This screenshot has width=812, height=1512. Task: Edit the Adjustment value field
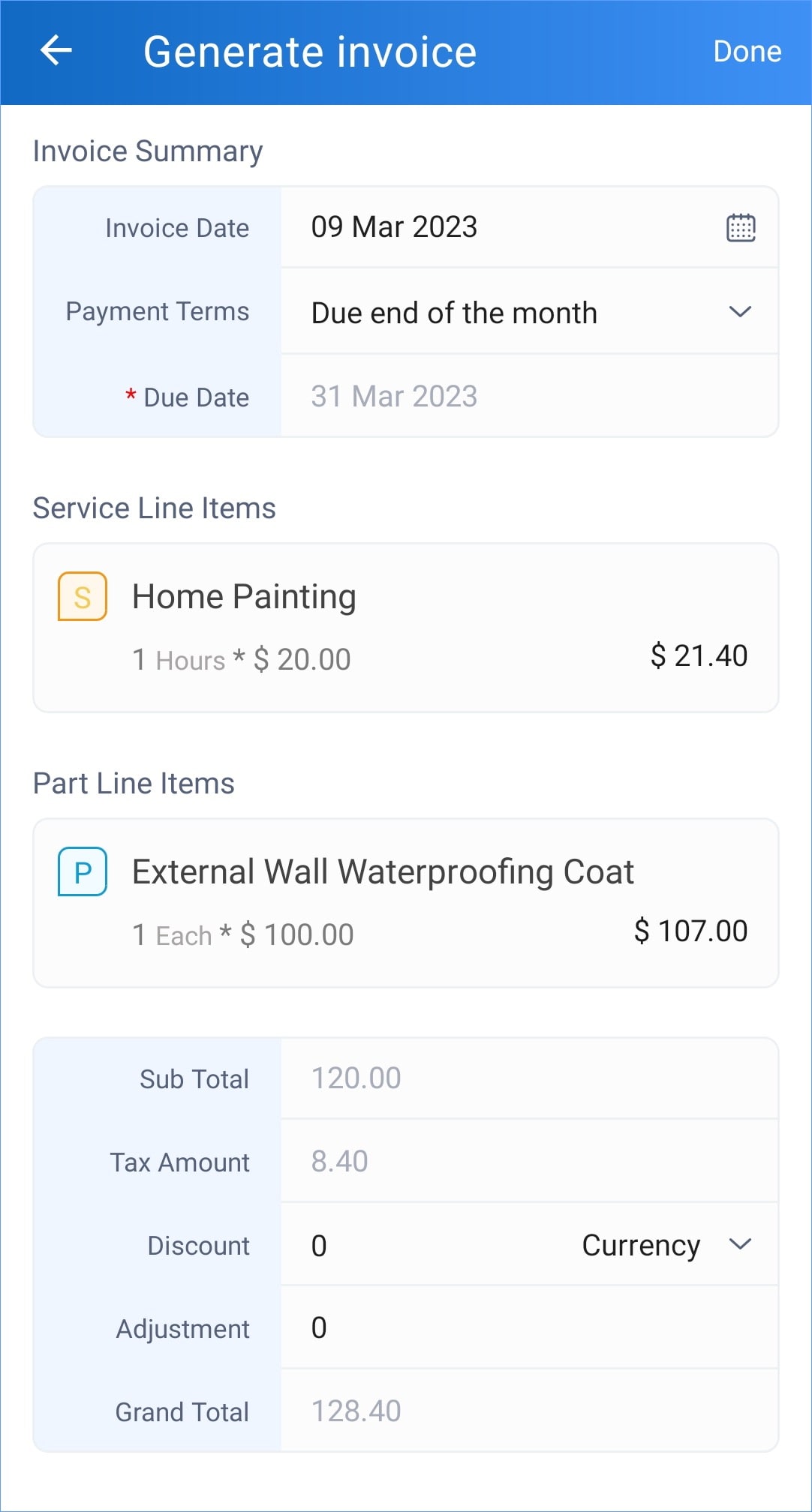coord(529,1327)
